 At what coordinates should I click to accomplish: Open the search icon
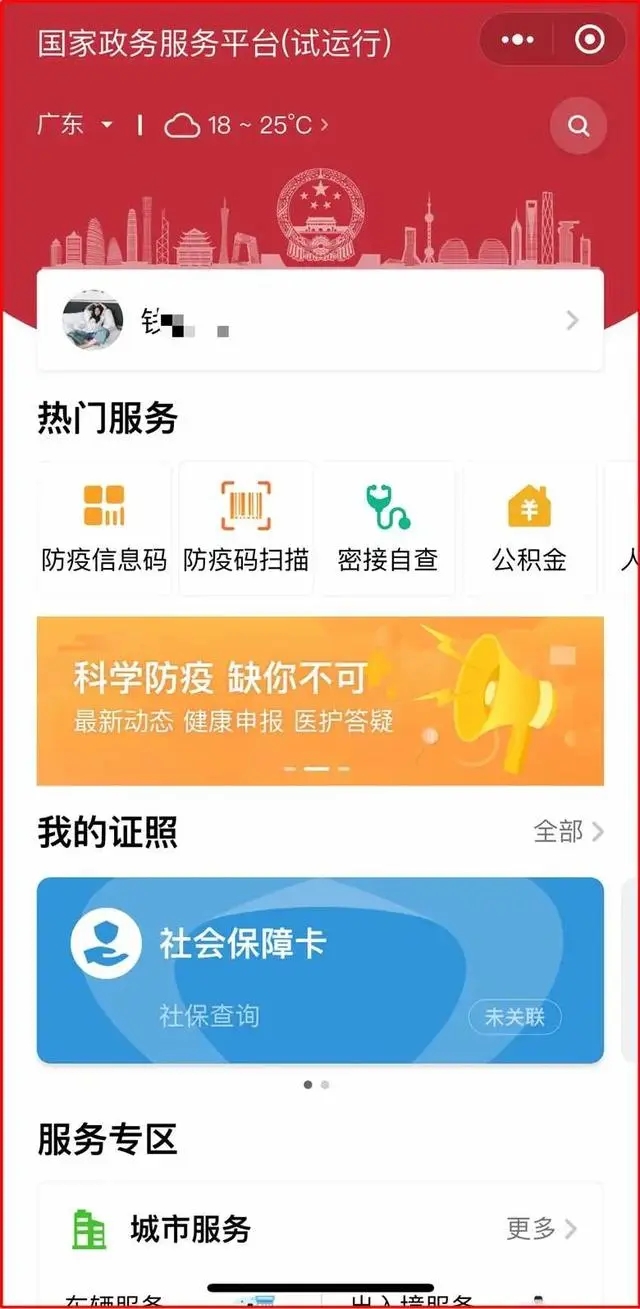tap(578, 126)
